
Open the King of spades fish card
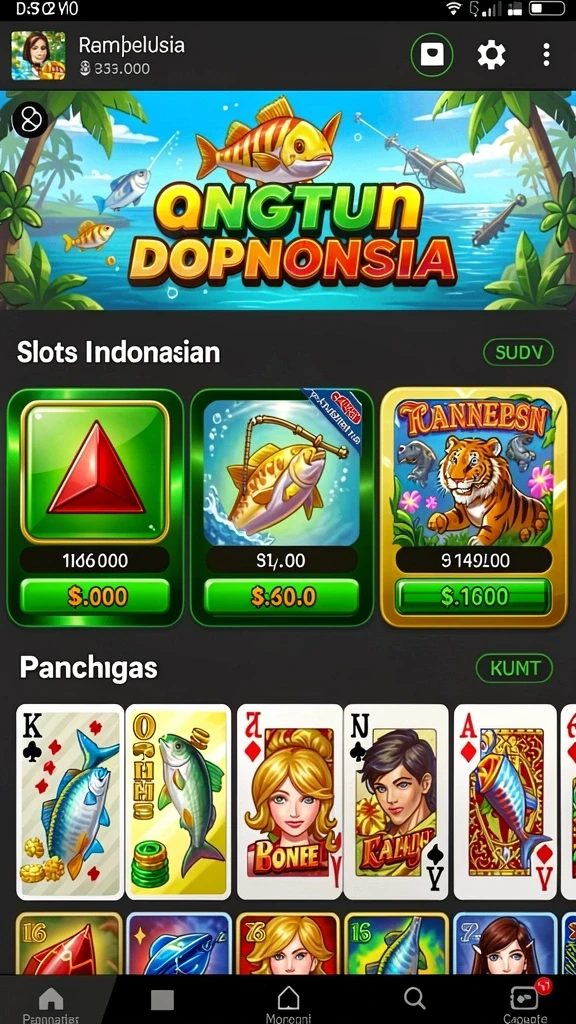pos(70,801)
